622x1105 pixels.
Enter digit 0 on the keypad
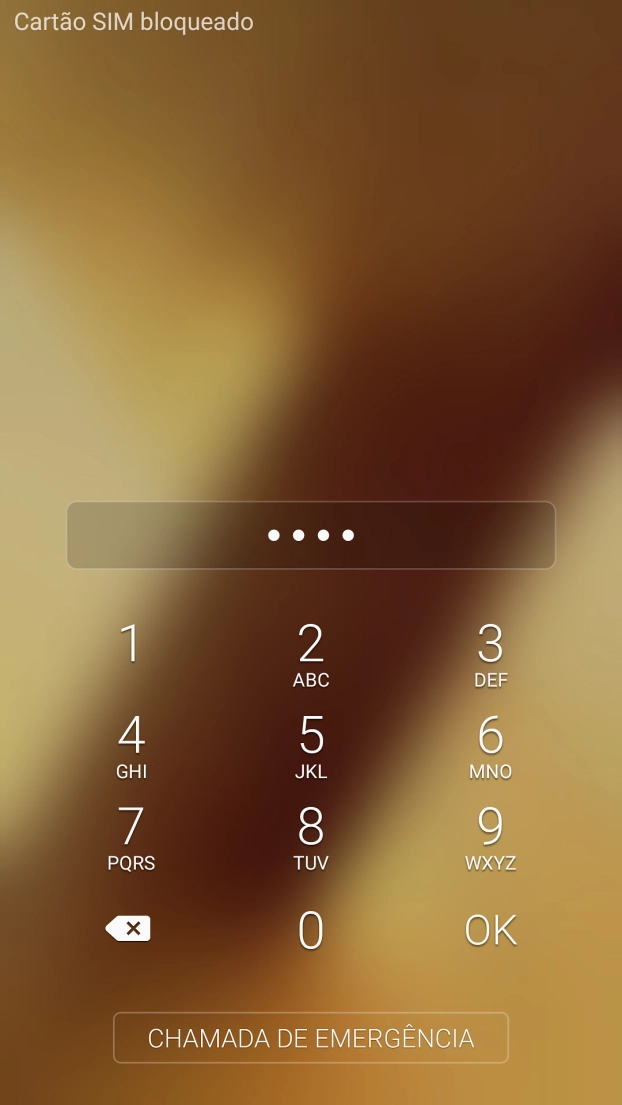tap(311, 930)
